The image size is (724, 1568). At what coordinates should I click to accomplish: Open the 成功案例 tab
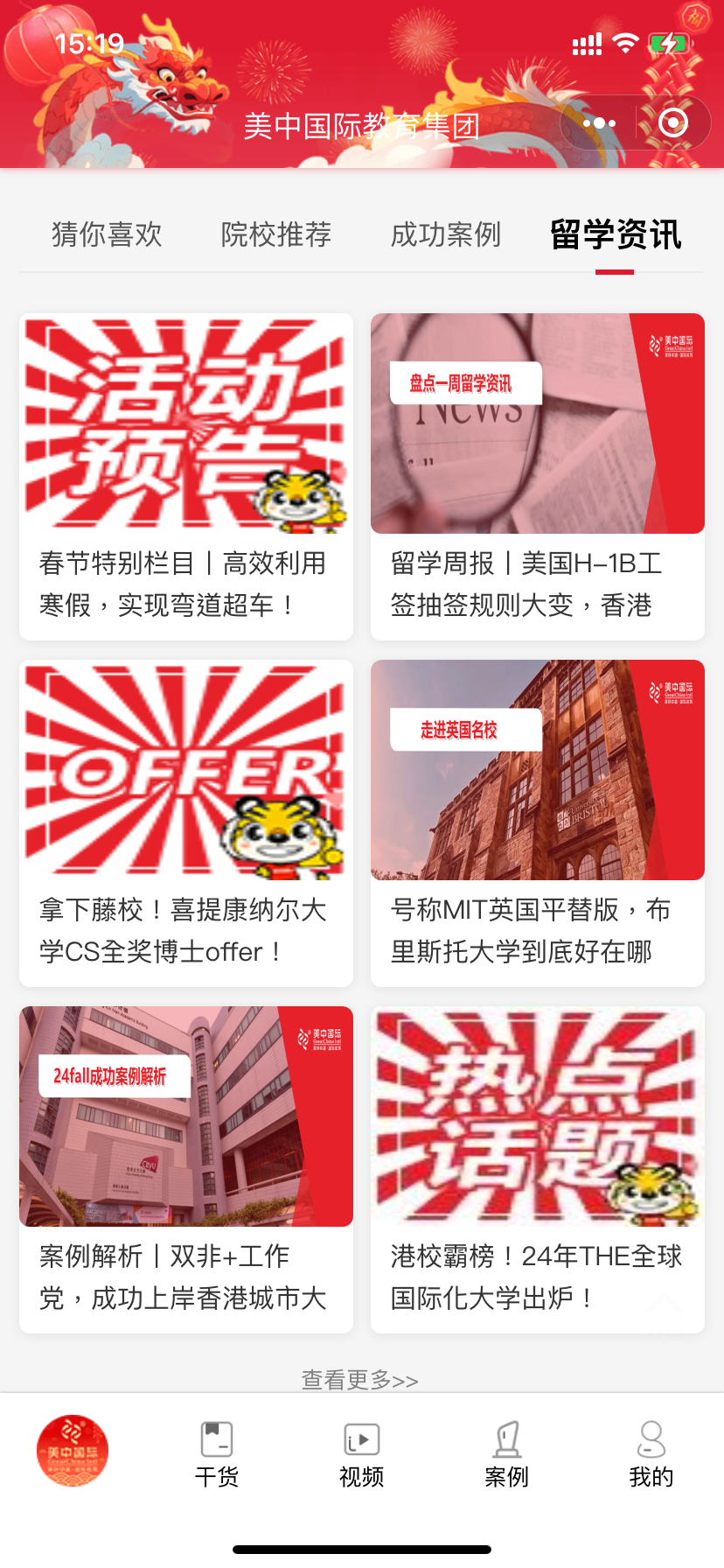(x=445, y=234)
